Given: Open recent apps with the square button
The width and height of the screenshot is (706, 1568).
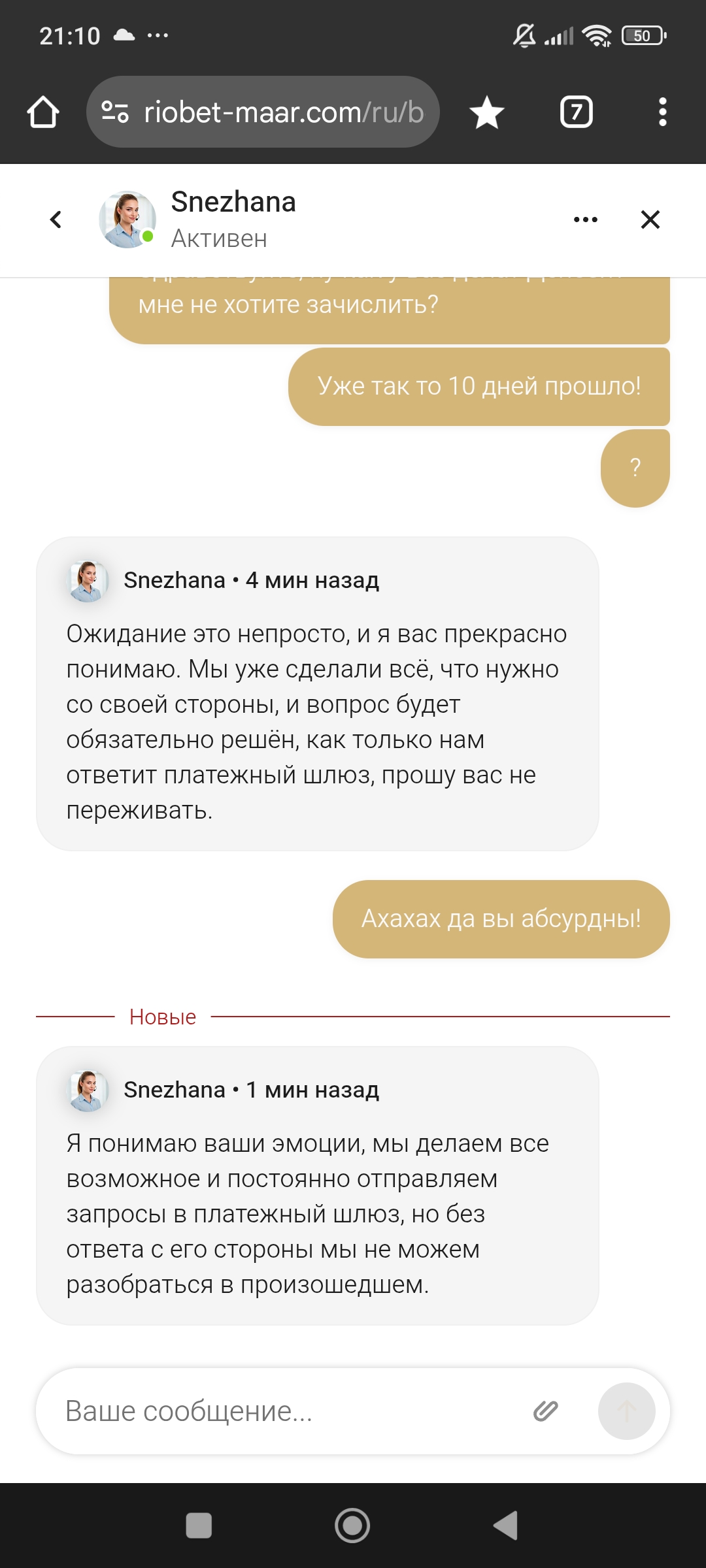Looking at the screenshot, I should 199,1526.
